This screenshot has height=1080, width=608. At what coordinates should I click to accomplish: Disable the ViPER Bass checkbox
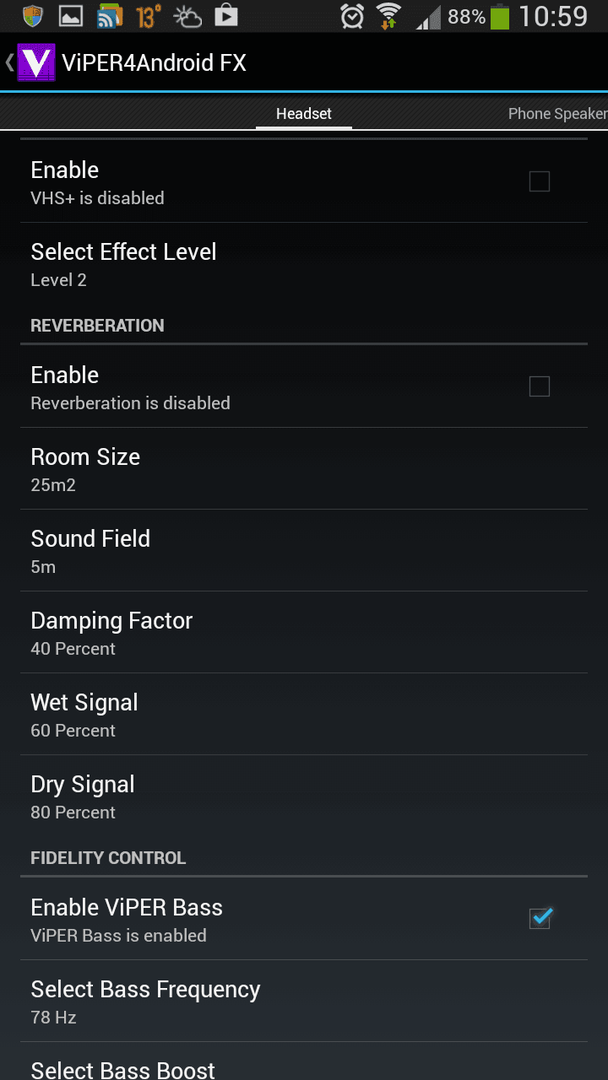539,918
